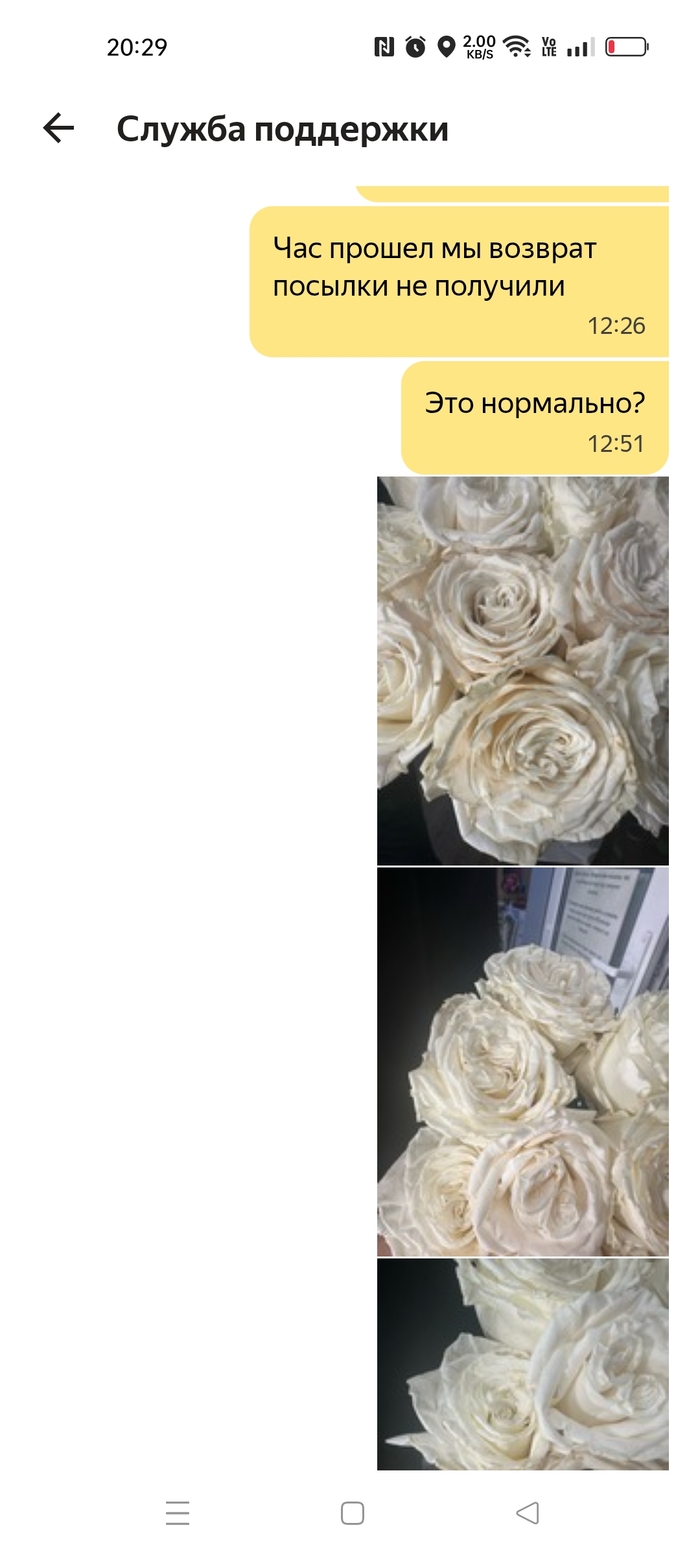Open the first rose photo in the chat

coord(522,670)
